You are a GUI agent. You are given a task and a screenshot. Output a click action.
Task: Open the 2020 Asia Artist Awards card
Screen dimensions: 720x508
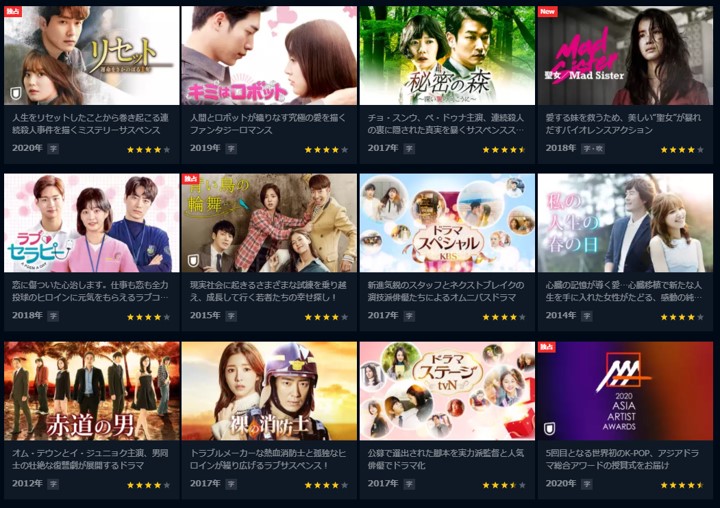[624, 391]
